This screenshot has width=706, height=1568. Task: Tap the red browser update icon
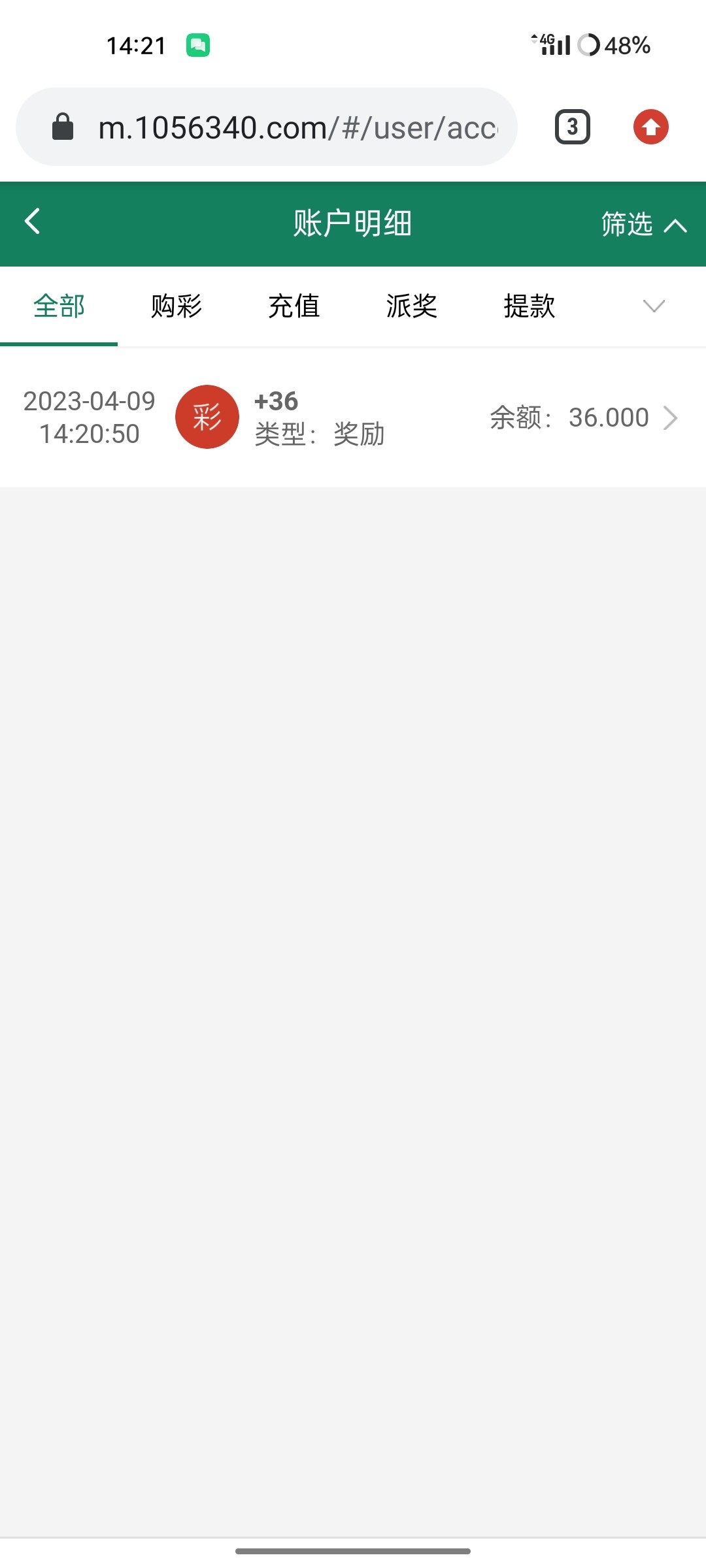(x=650, y=127)
